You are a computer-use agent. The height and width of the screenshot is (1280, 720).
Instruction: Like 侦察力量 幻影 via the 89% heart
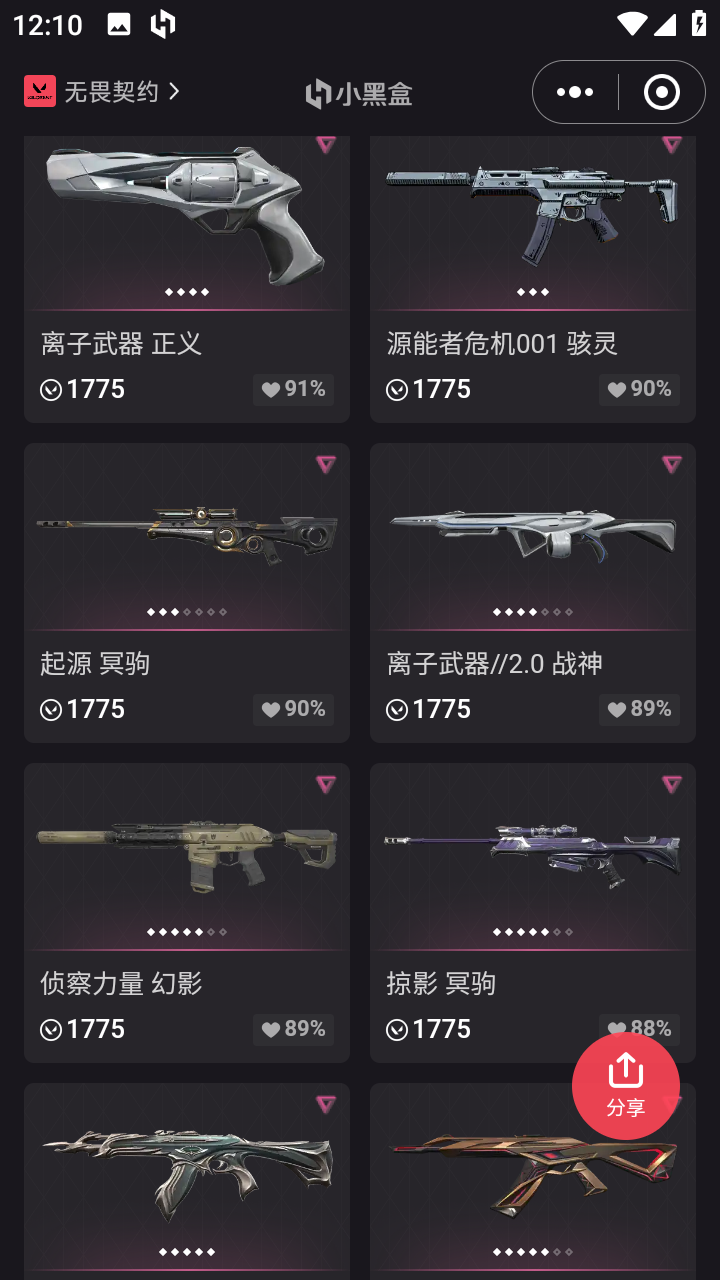[x=293, y=1029]
